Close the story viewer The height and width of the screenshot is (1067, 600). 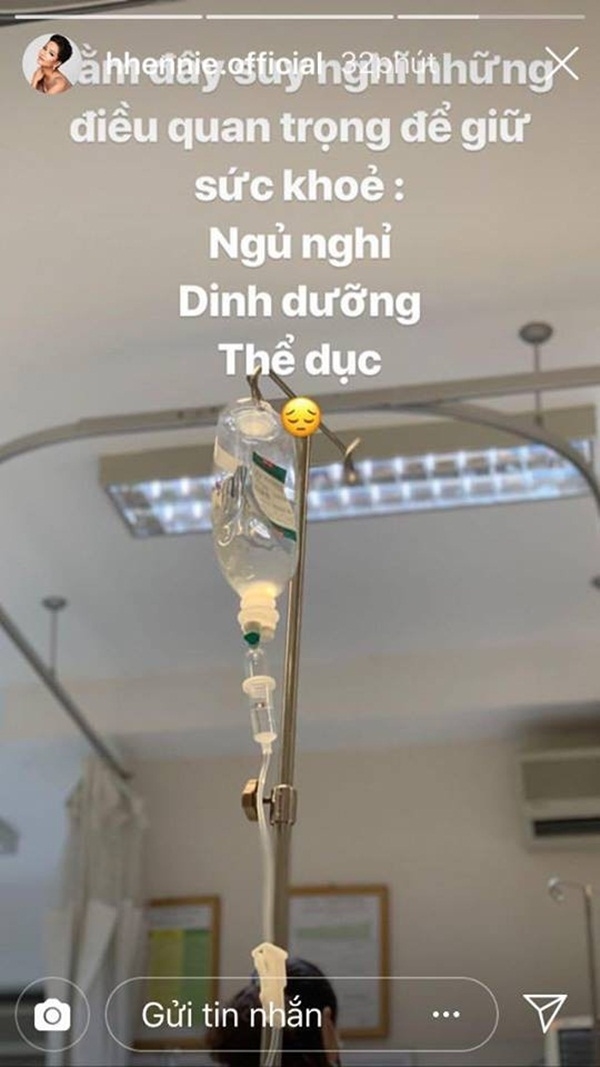pyautogui.click(x=562, y=64)
